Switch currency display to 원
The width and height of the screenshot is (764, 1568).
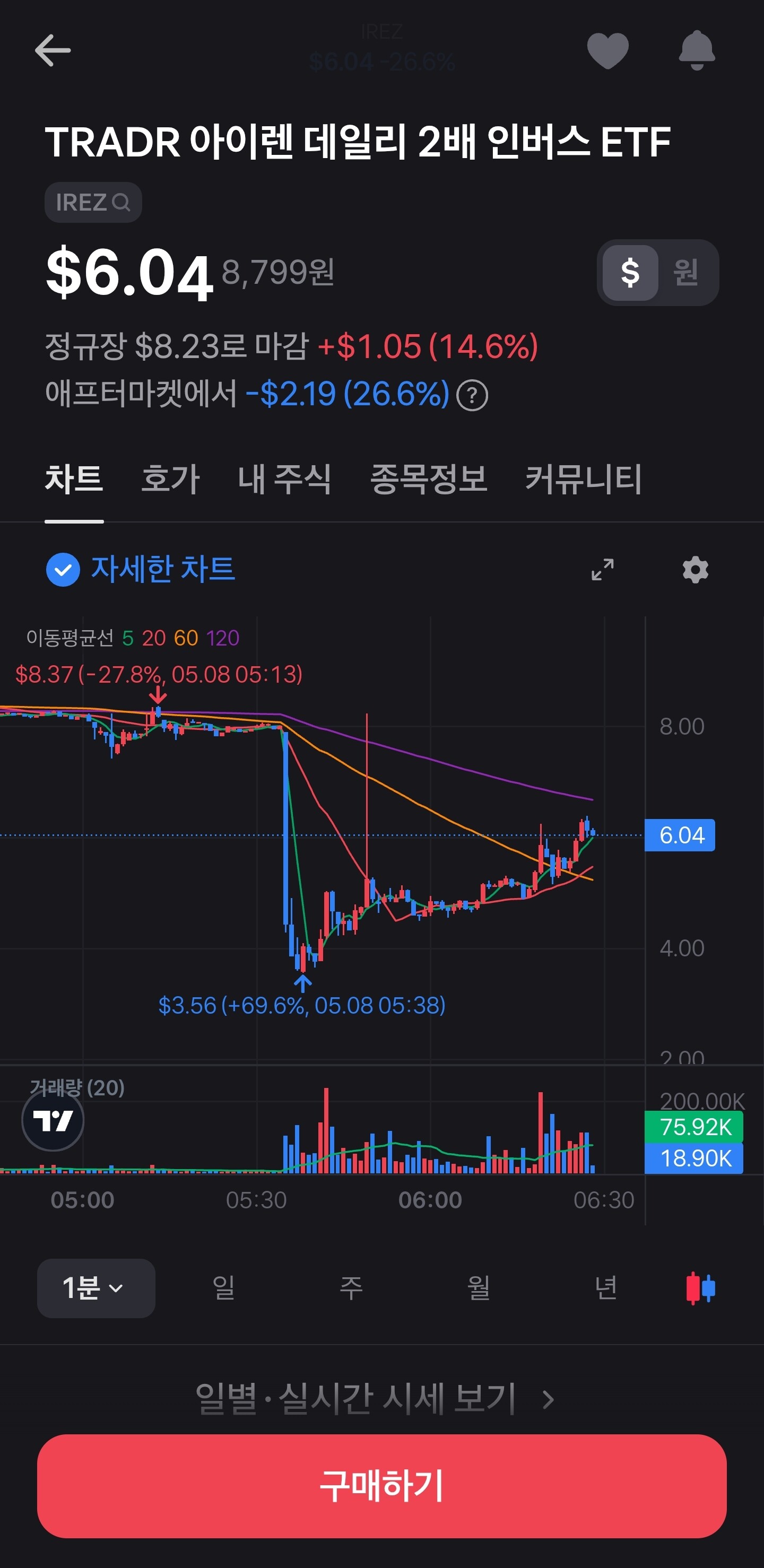point(685,272)
